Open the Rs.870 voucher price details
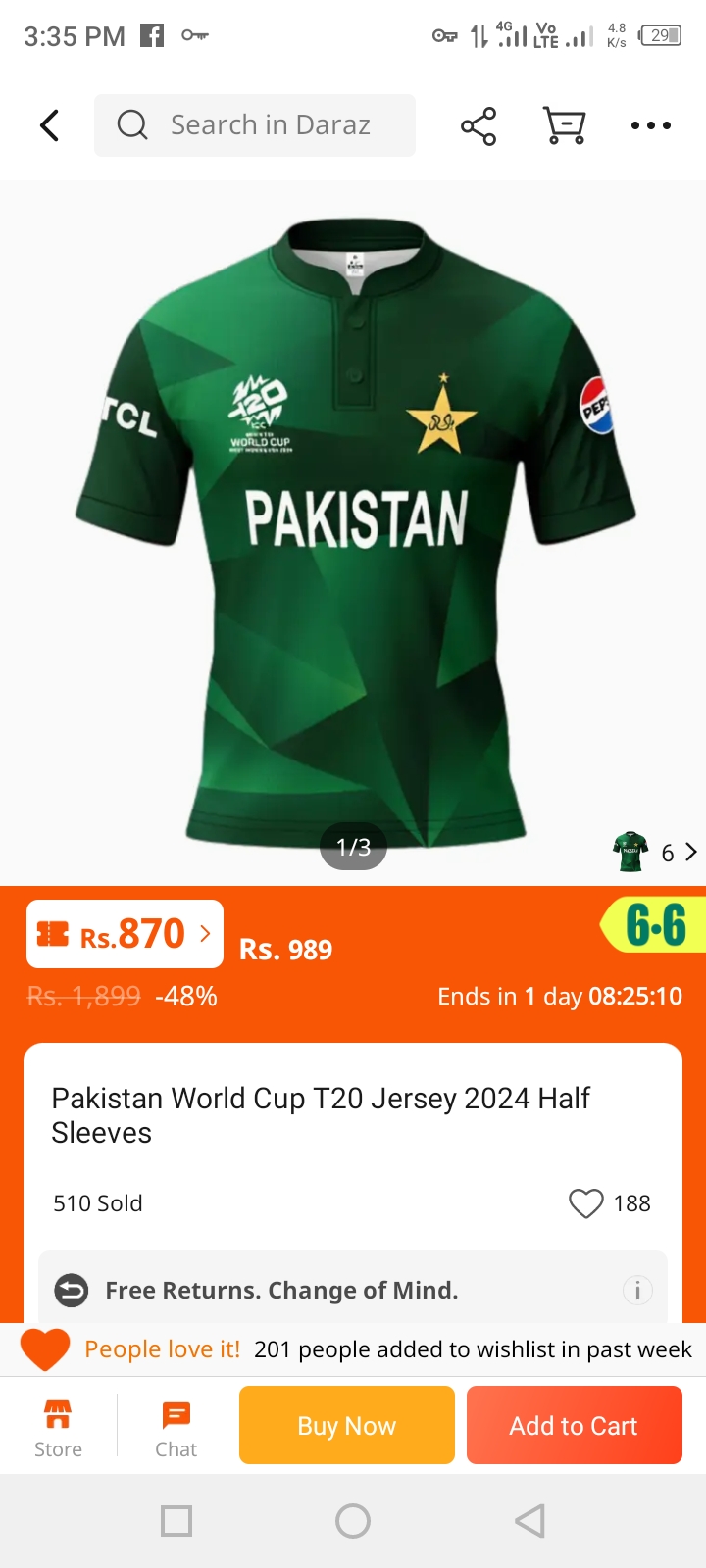Screen dimensions: 706x1568 126,934
